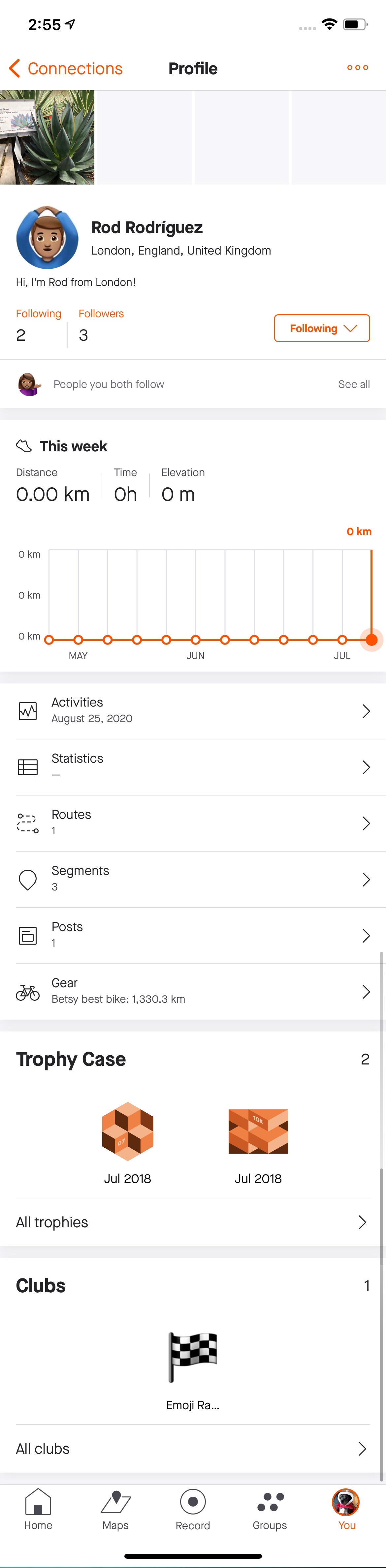Go back to Connections
The width and height of the screenshot is (386, 1568).
(x=66, y=68)
